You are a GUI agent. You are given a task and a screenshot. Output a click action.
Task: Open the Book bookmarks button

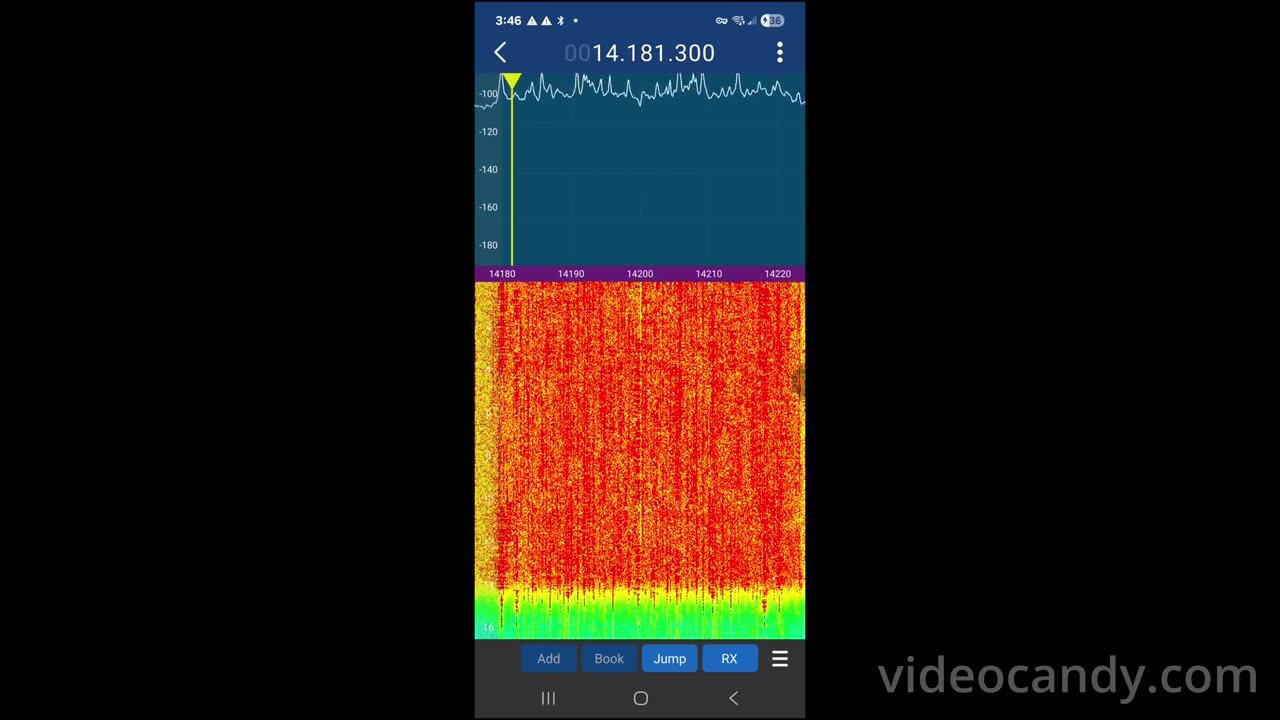609,659
